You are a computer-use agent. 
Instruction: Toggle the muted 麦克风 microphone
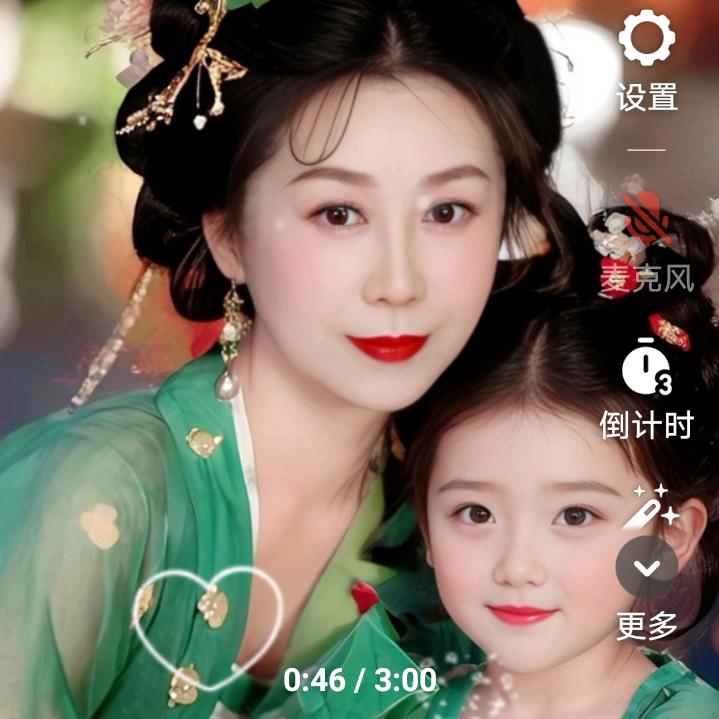647,215
